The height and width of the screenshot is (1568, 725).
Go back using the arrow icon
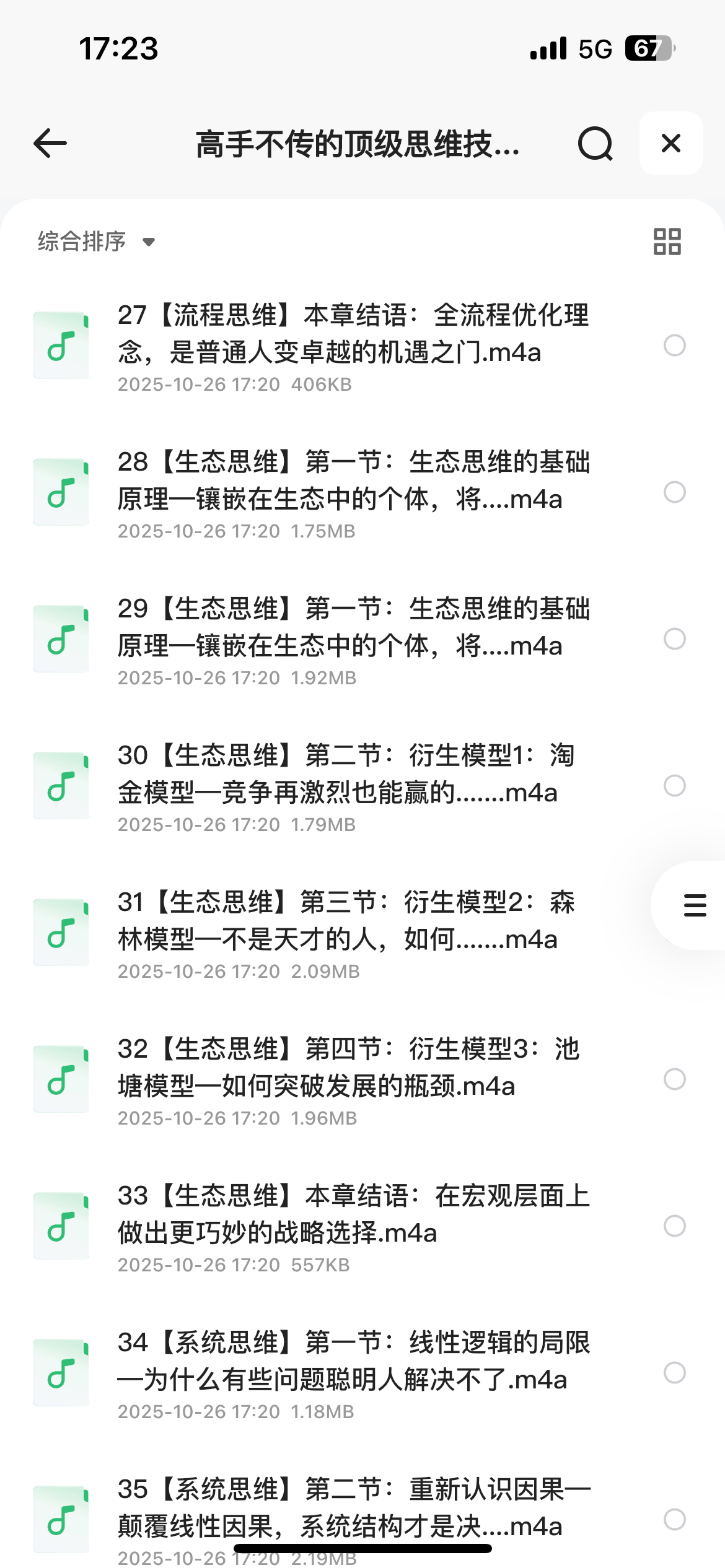click(x=50, y=144)
